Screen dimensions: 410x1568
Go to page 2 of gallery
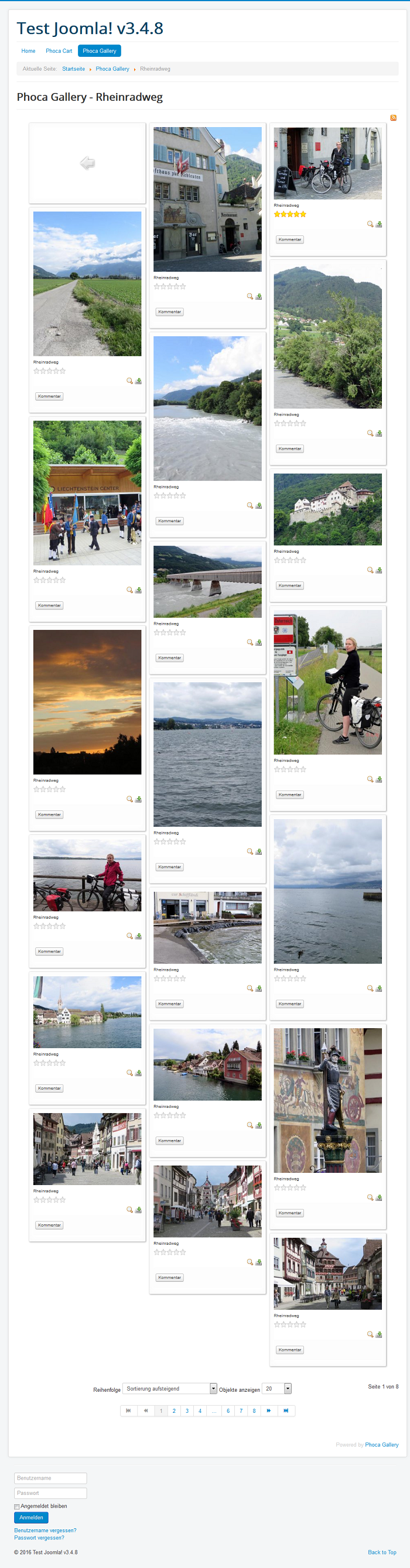173,1411
